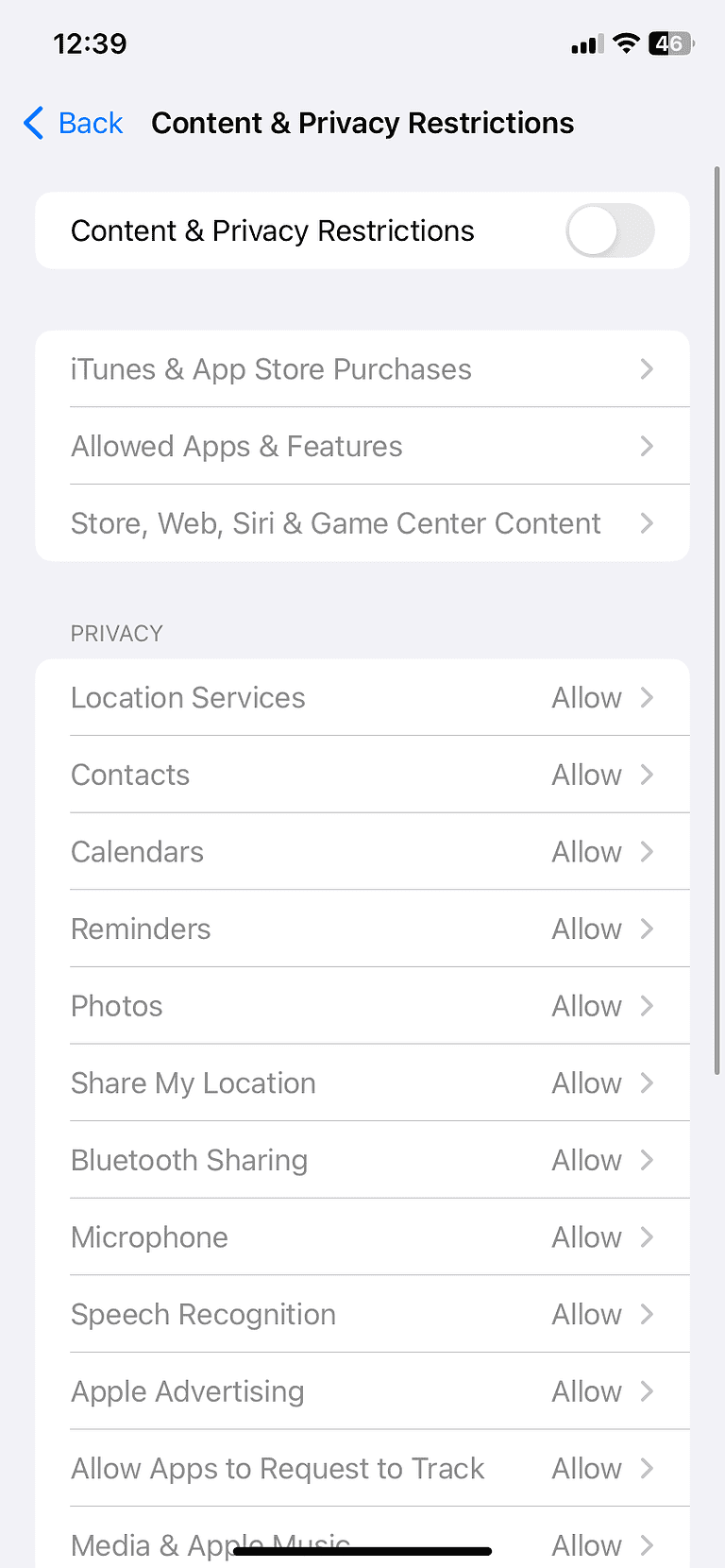Open Share My Location settings

tap(362, 1082)
